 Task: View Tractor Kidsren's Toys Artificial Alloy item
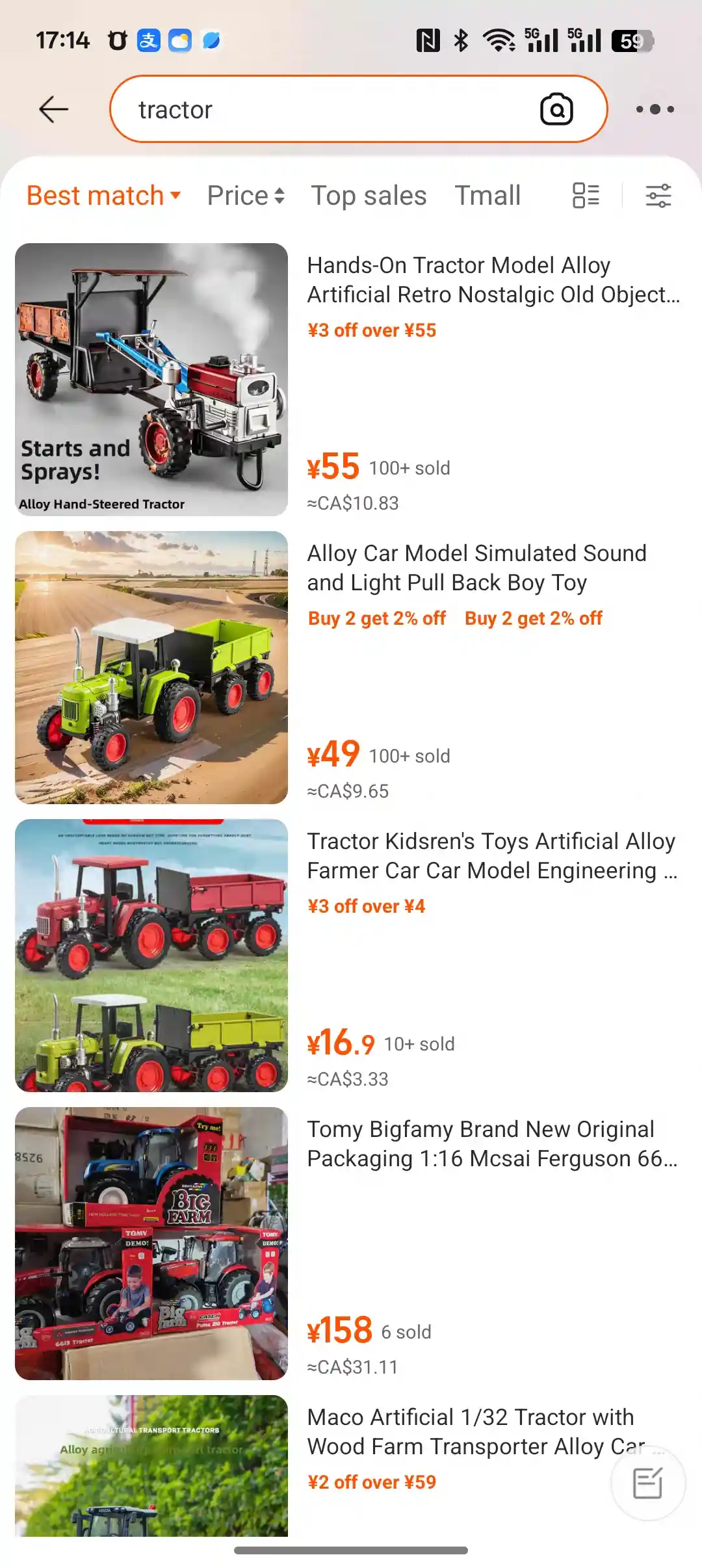click(x=491, y=856)
